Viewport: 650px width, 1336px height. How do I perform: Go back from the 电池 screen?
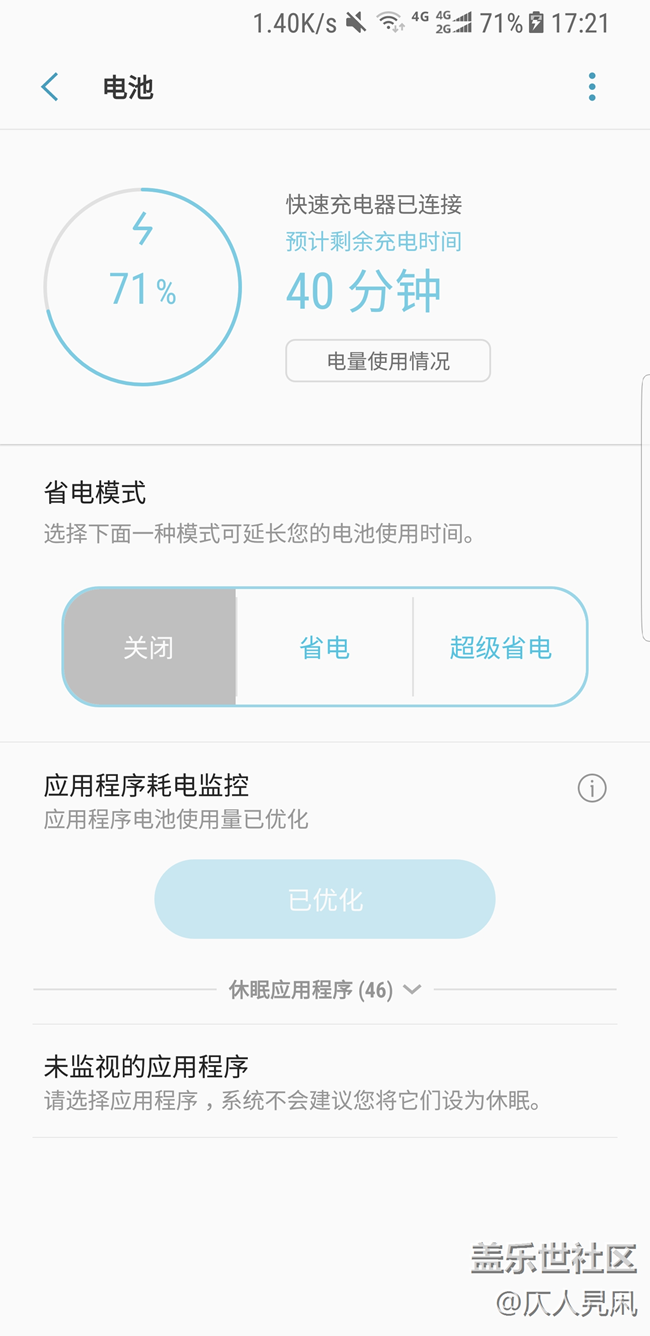coord(50,87)
